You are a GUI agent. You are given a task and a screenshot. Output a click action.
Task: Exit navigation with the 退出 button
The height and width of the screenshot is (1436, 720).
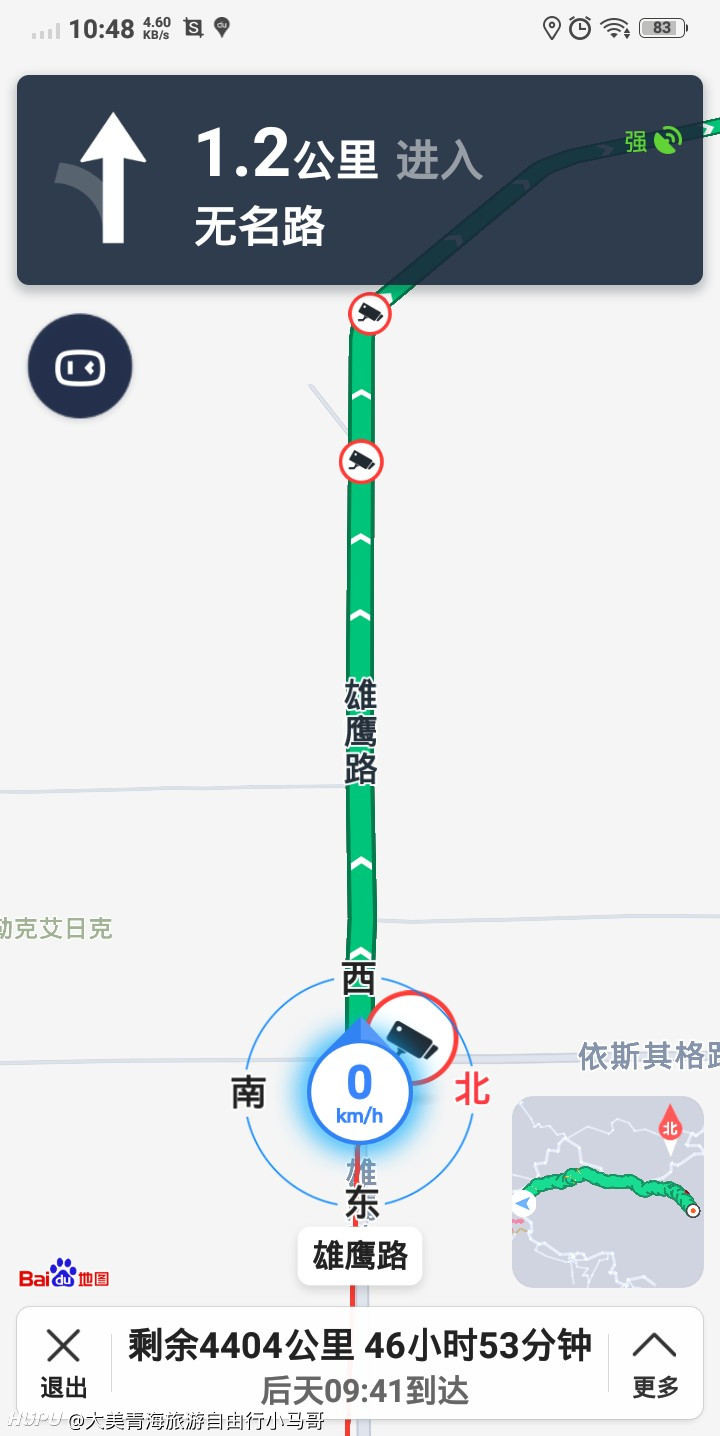[x=63, y=1362]
